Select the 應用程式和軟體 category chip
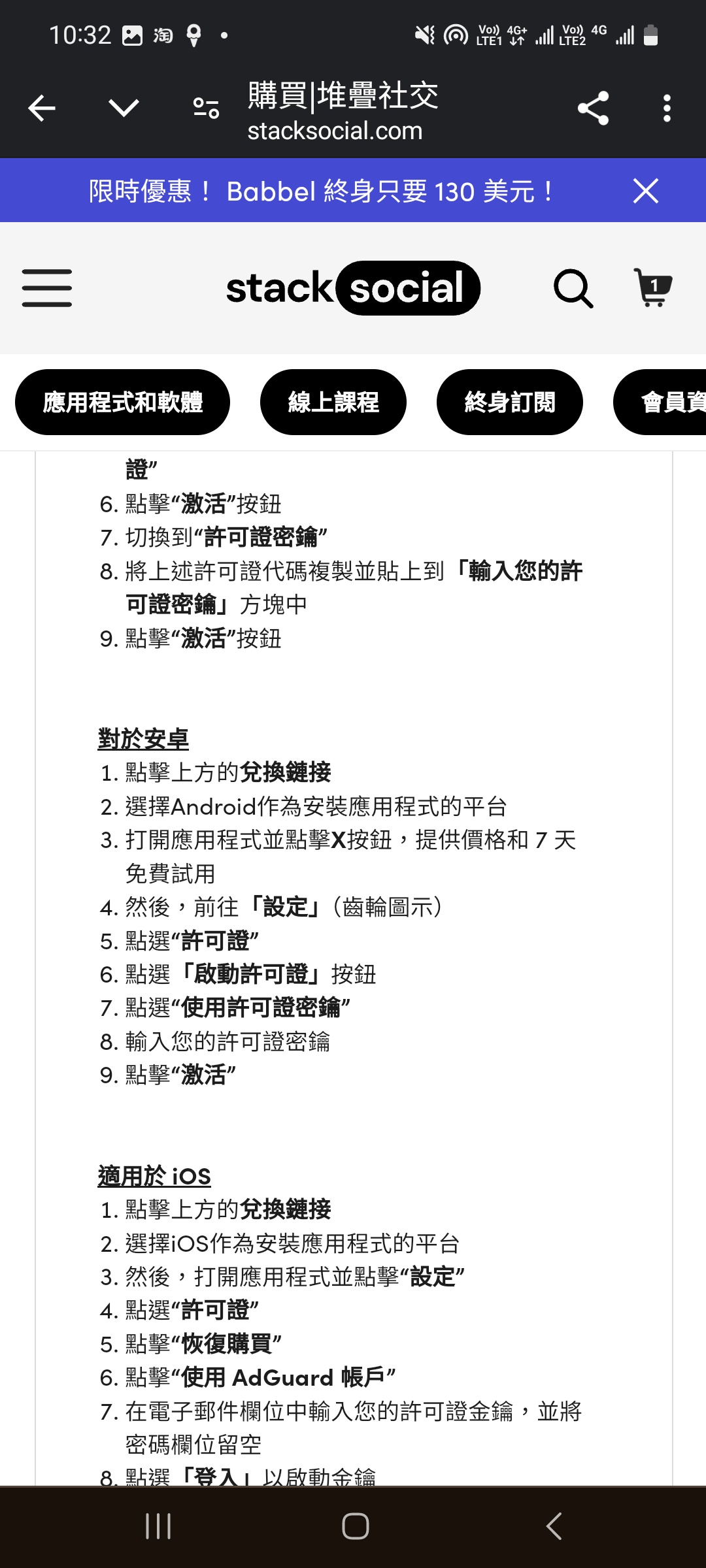706x1568 pixels. click(123, 402)
